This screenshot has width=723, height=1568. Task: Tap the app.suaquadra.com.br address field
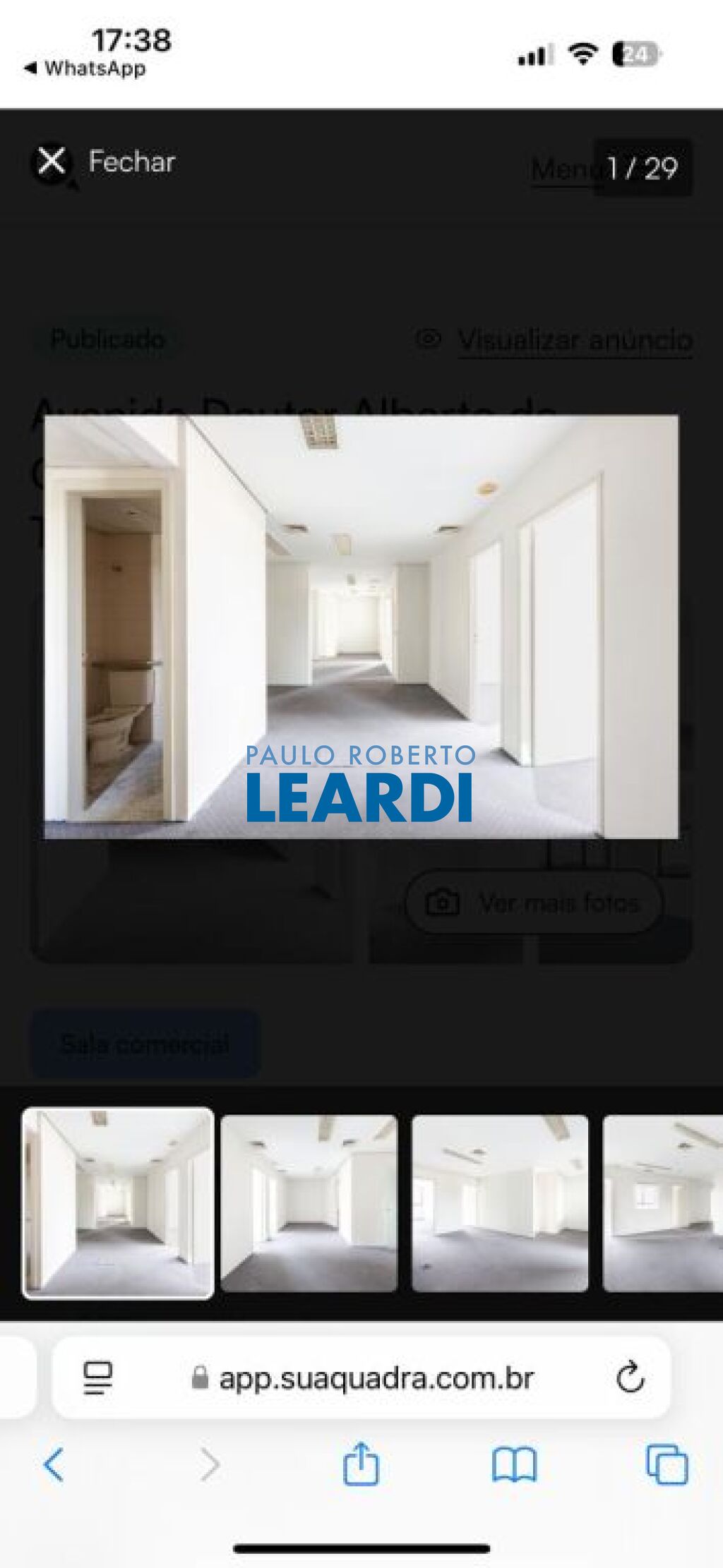click(364, 1377)
